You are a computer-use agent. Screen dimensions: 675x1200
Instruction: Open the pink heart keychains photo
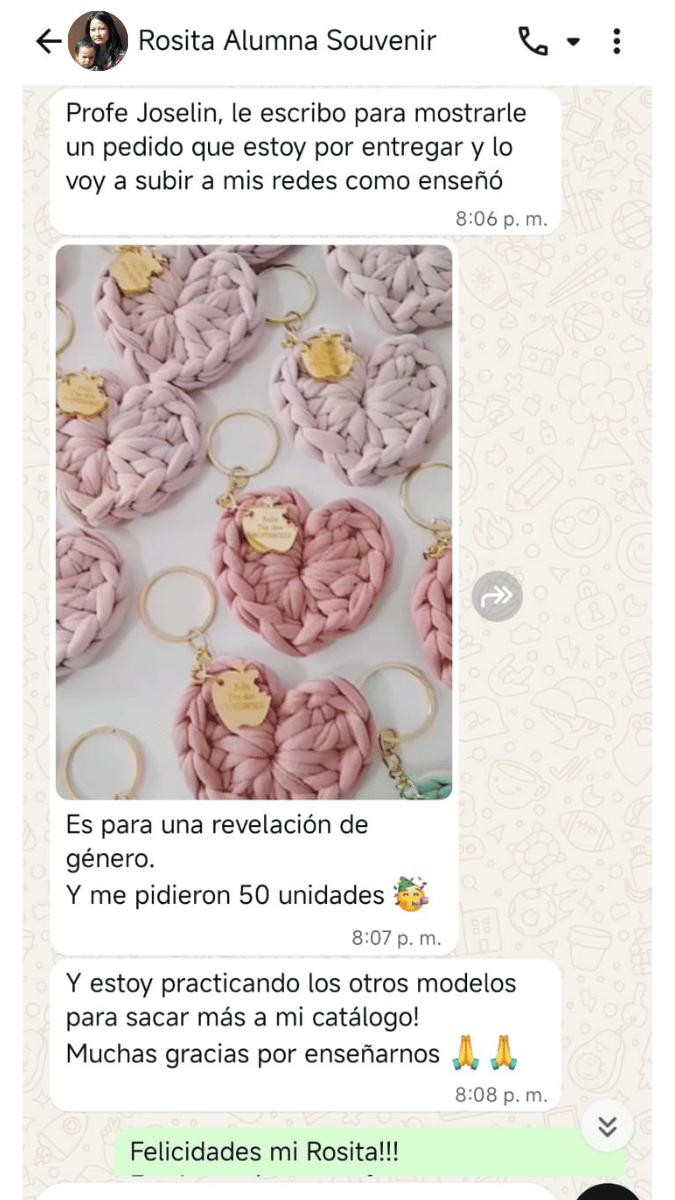point(254,522)
